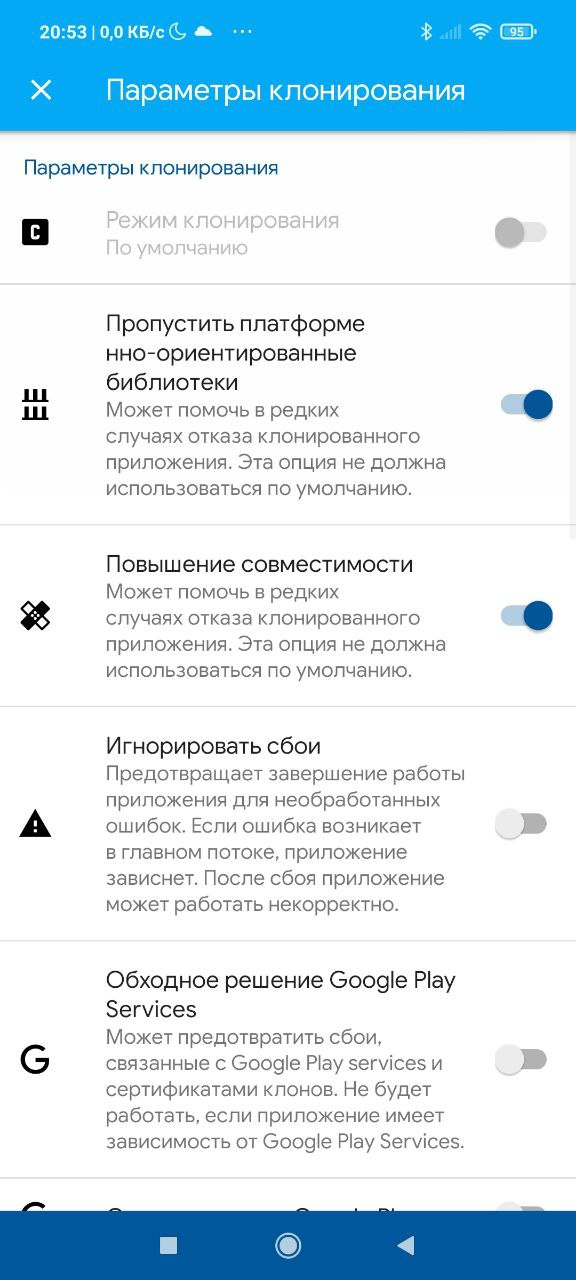This screenshot has width=576, height=1280.
Task: Enable Игнорировать сбои switch
Action: 522,824
